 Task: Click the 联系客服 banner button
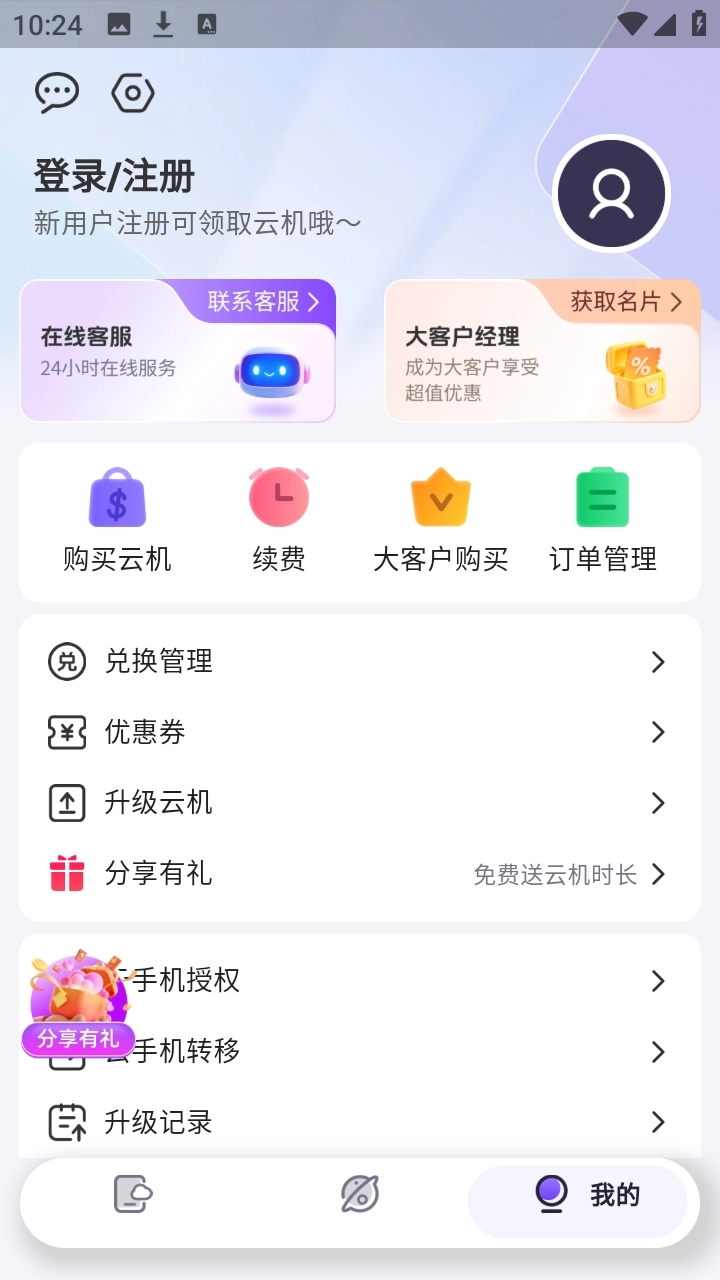pyautogui.click(x=262, y=302)
